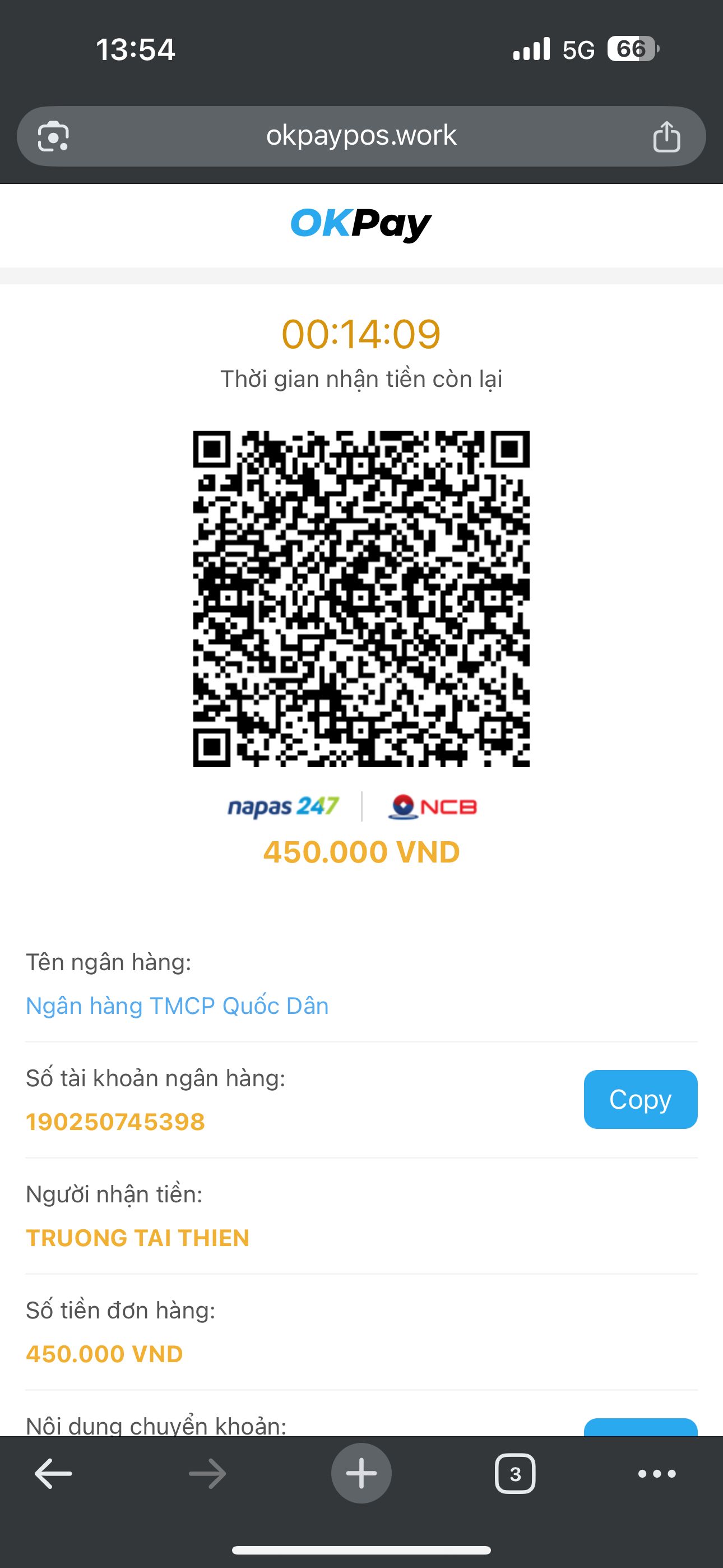723x1568 pixels.
Task: Open a new tab with the plus icon
Action: pyautogui.click(x=361, y=1474)
